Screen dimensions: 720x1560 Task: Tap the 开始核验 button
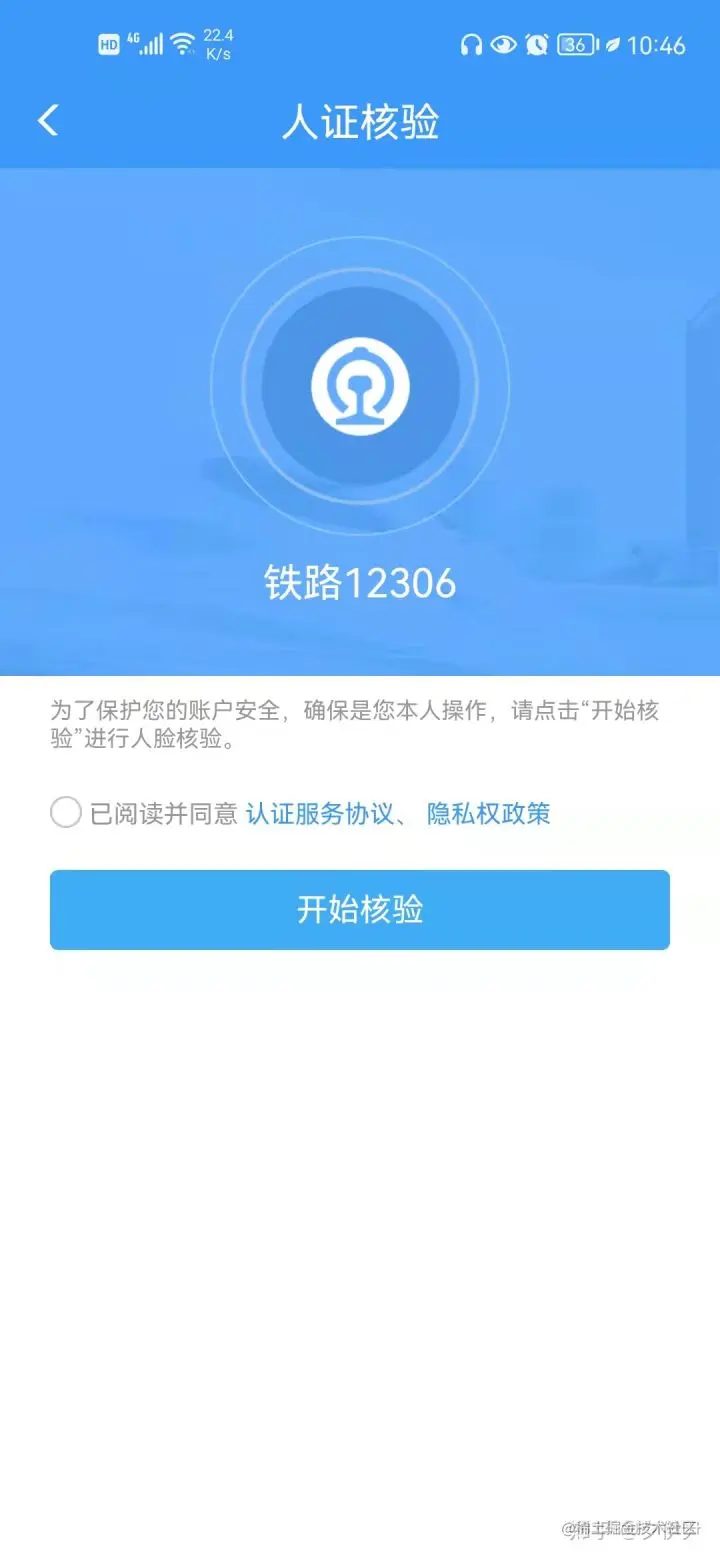[x=360, y=909]
